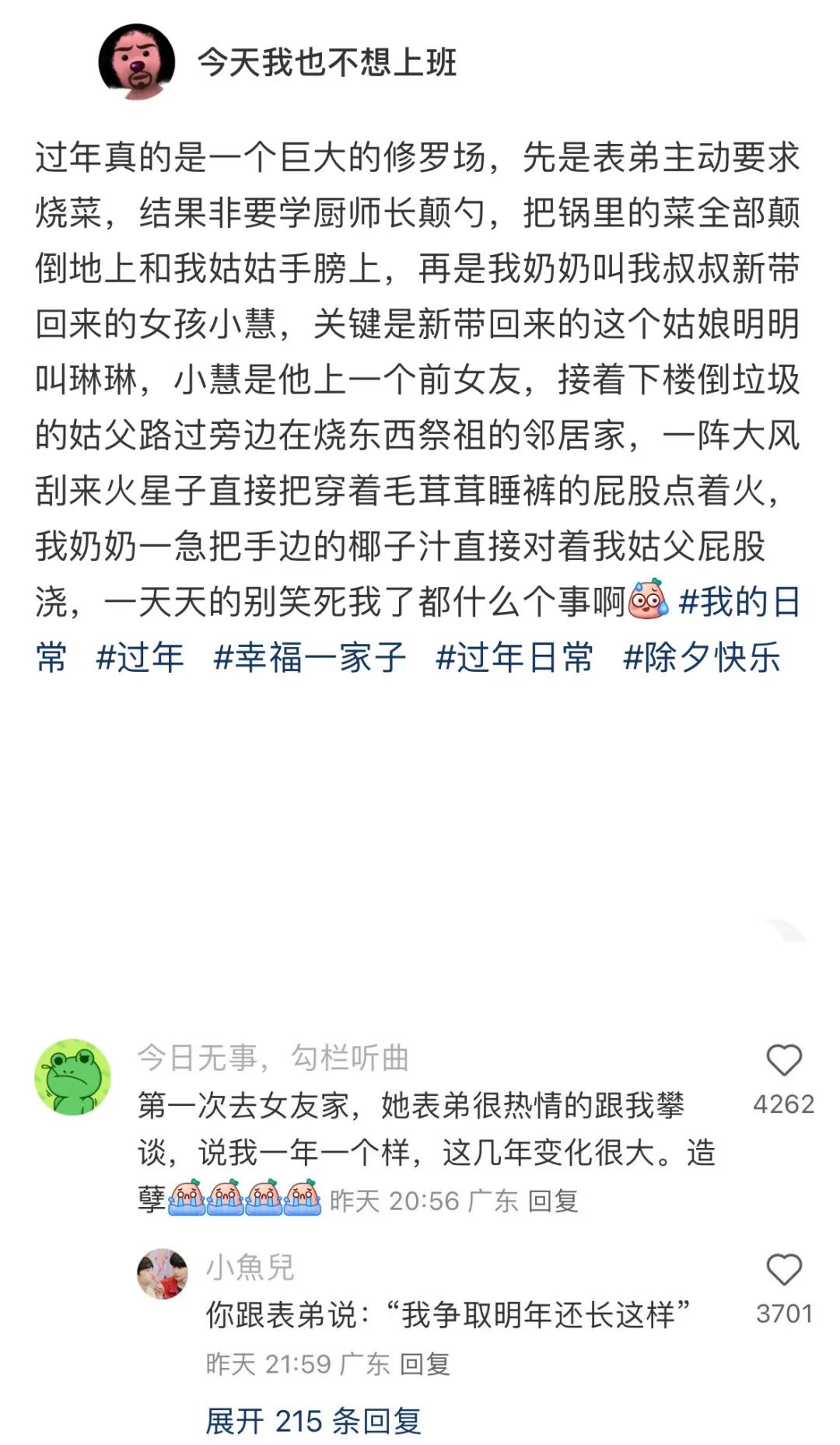Open the #除夕快乐 hashtag
Image resolution: width=840 pixels, height=1445 pixels.
pos(701,658)
